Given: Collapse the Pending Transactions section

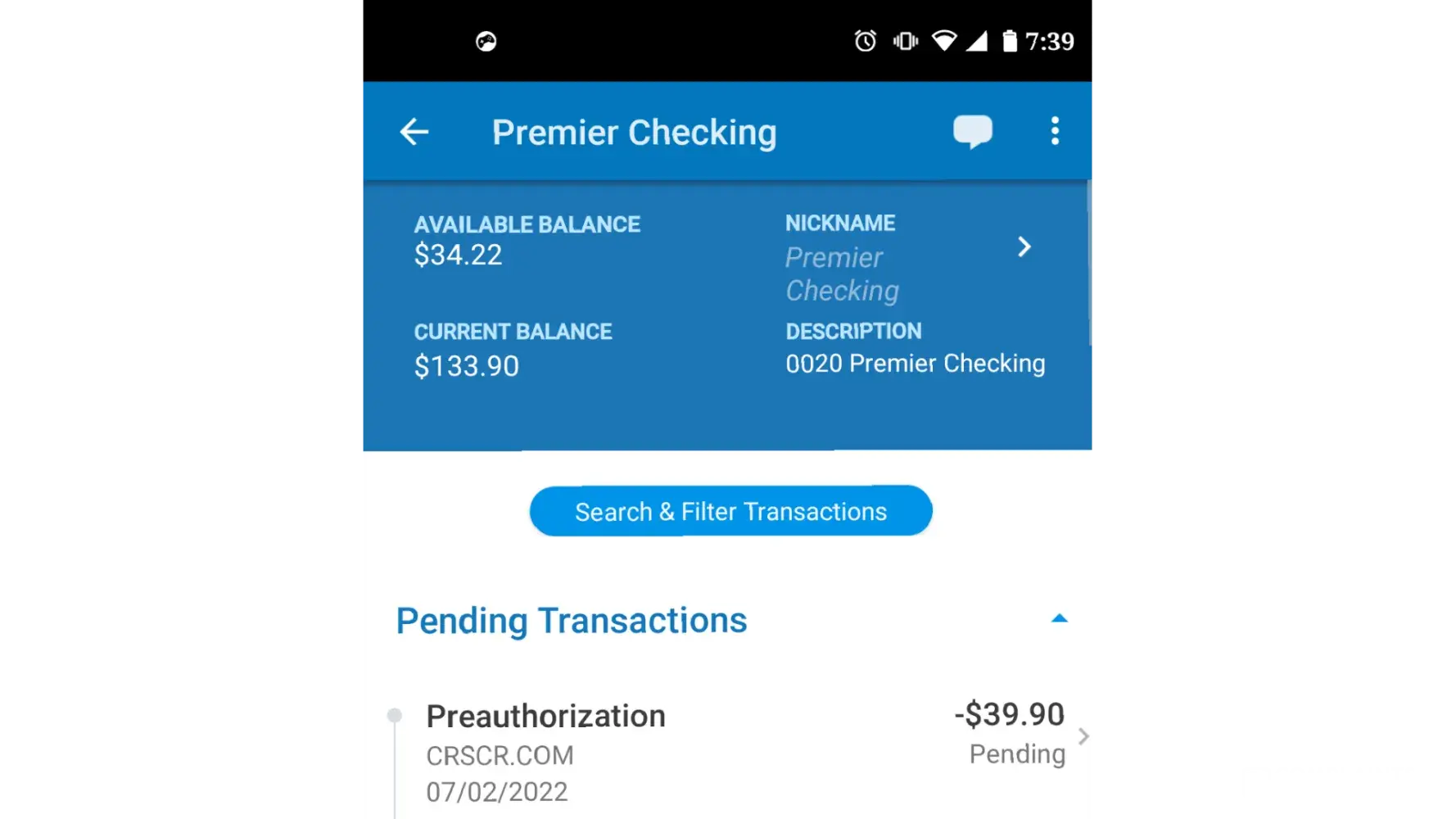Looking at the screenshot, I should (x=1059, y=619).
